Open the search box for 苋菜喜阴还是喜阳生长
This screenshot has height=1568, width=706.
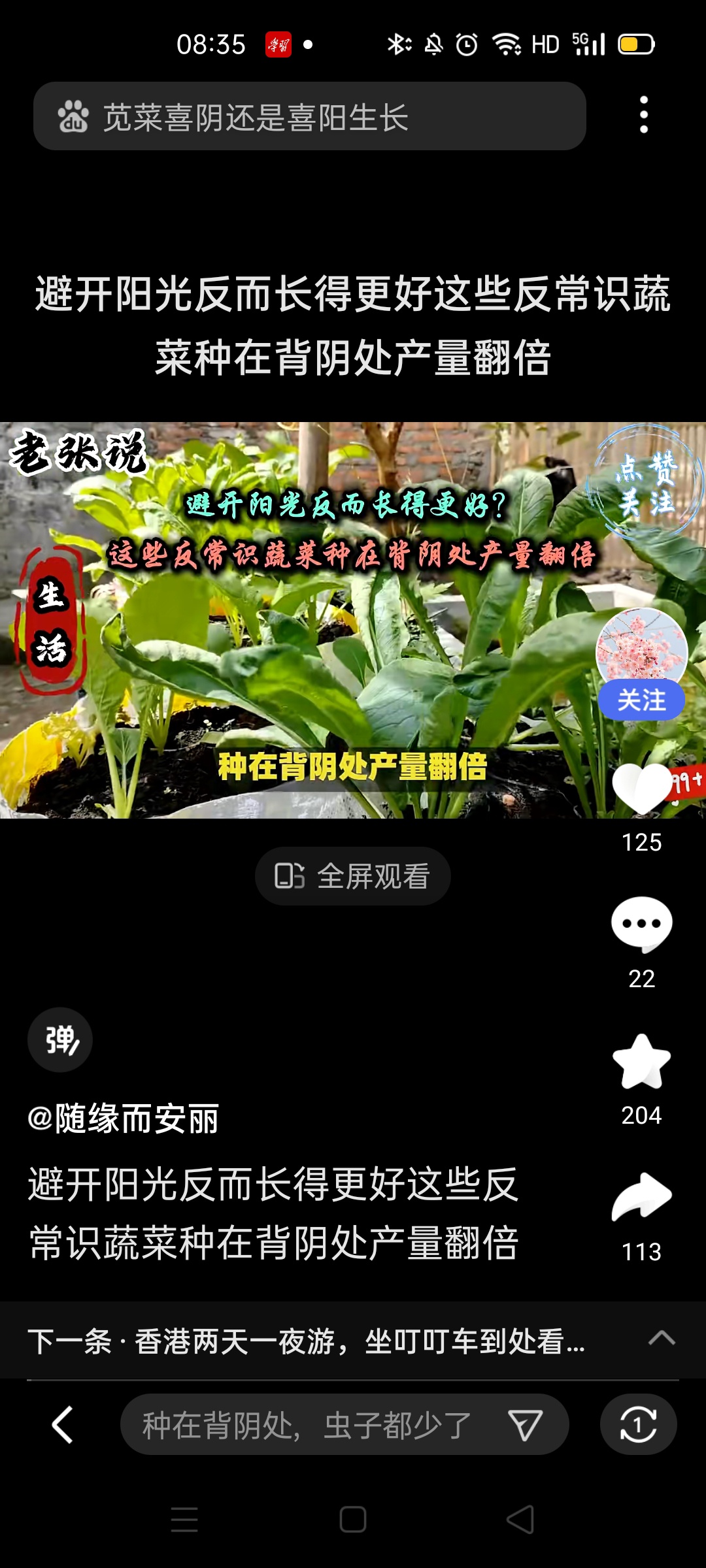[309, 117]
